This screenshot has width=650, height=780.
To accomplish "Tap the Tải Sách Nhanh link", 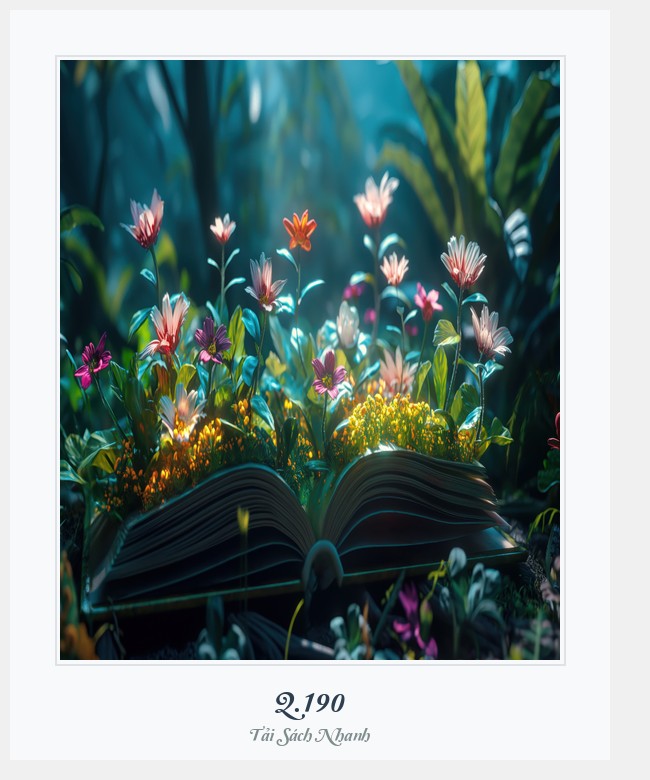I will tap(310, 736).
